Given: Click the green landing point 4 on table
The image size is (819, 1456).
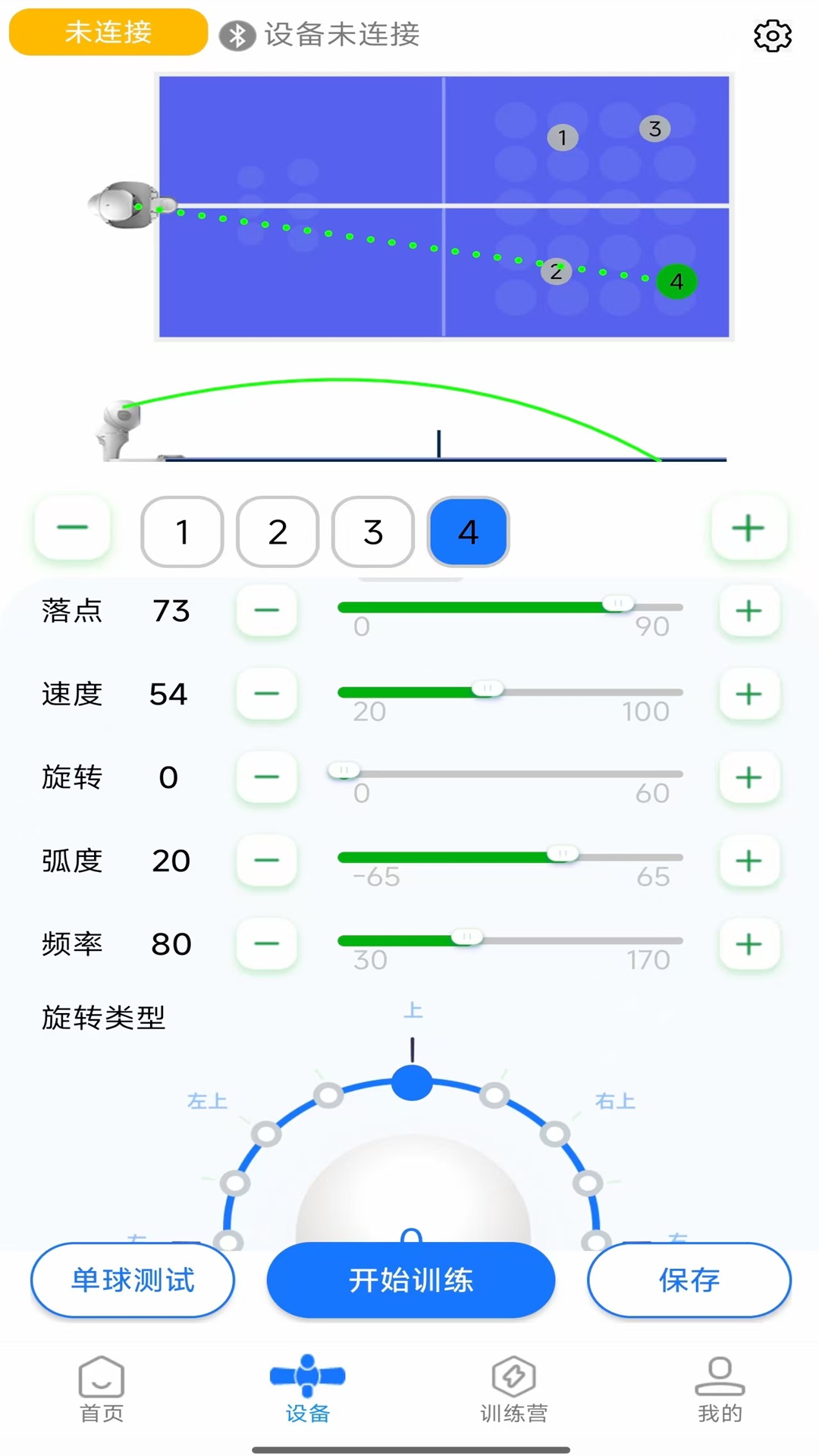Looking at the screenshot, I should (x=676, y=282).
